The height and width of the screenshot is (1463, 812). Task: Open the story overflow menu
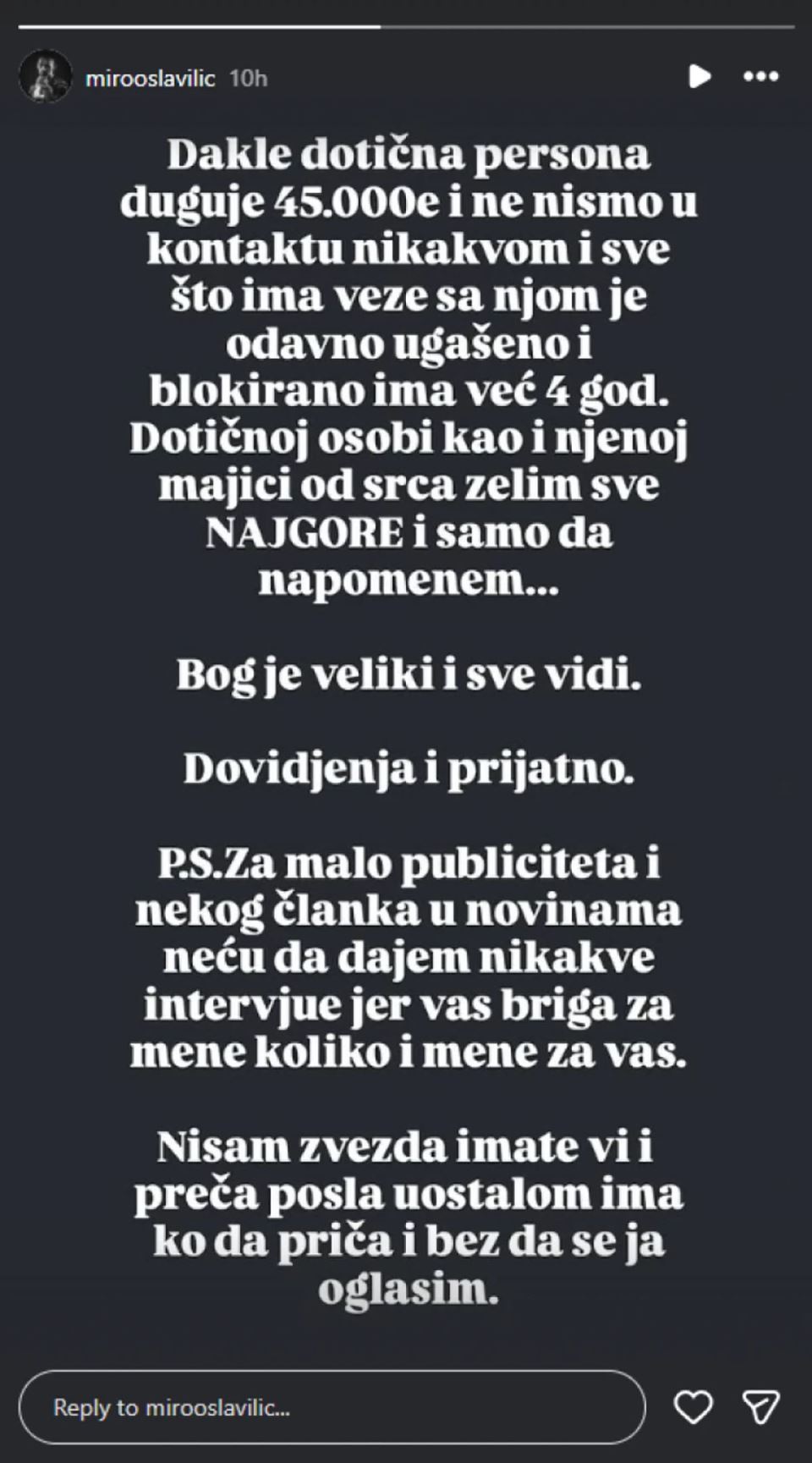(x=760, y=77)
